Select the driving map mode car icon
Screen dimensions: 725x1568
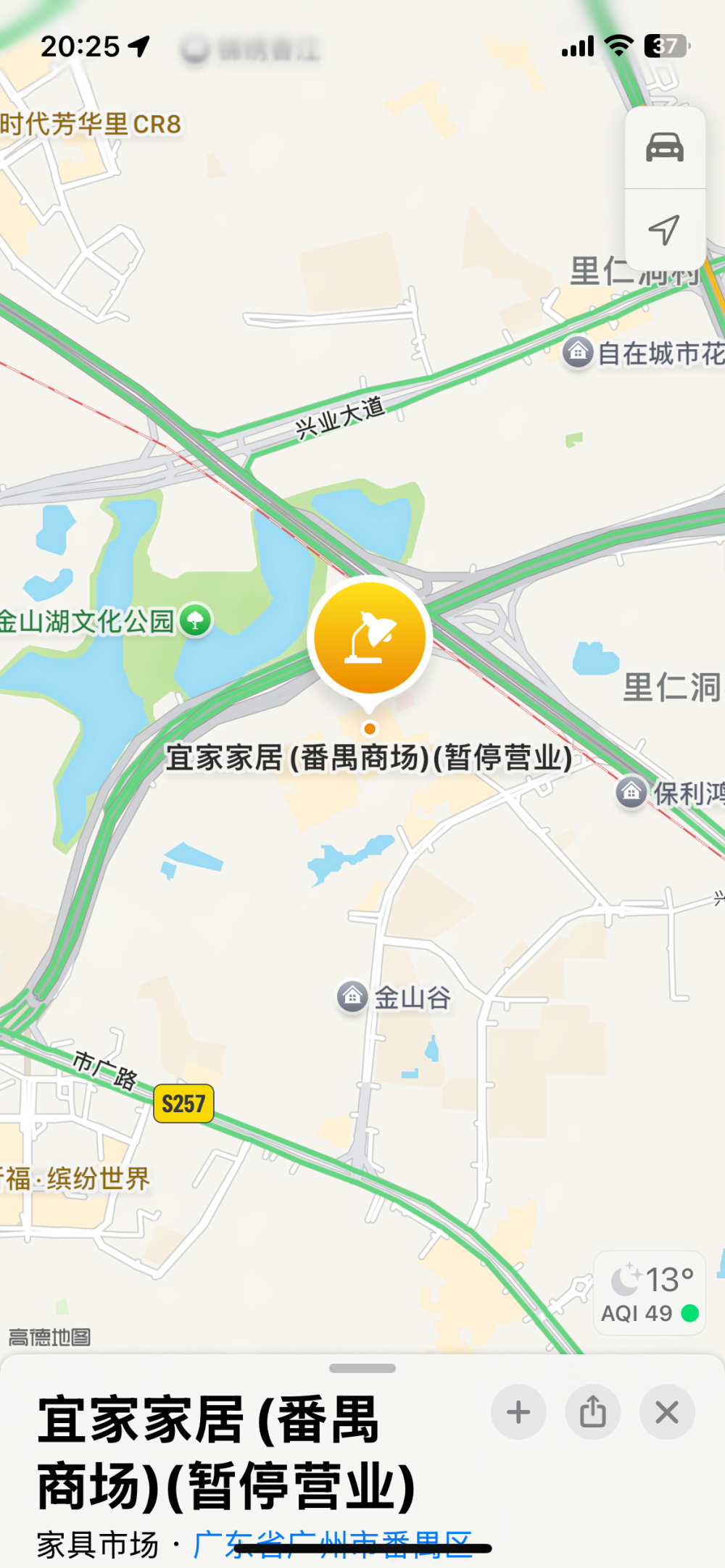pos(663,147)
